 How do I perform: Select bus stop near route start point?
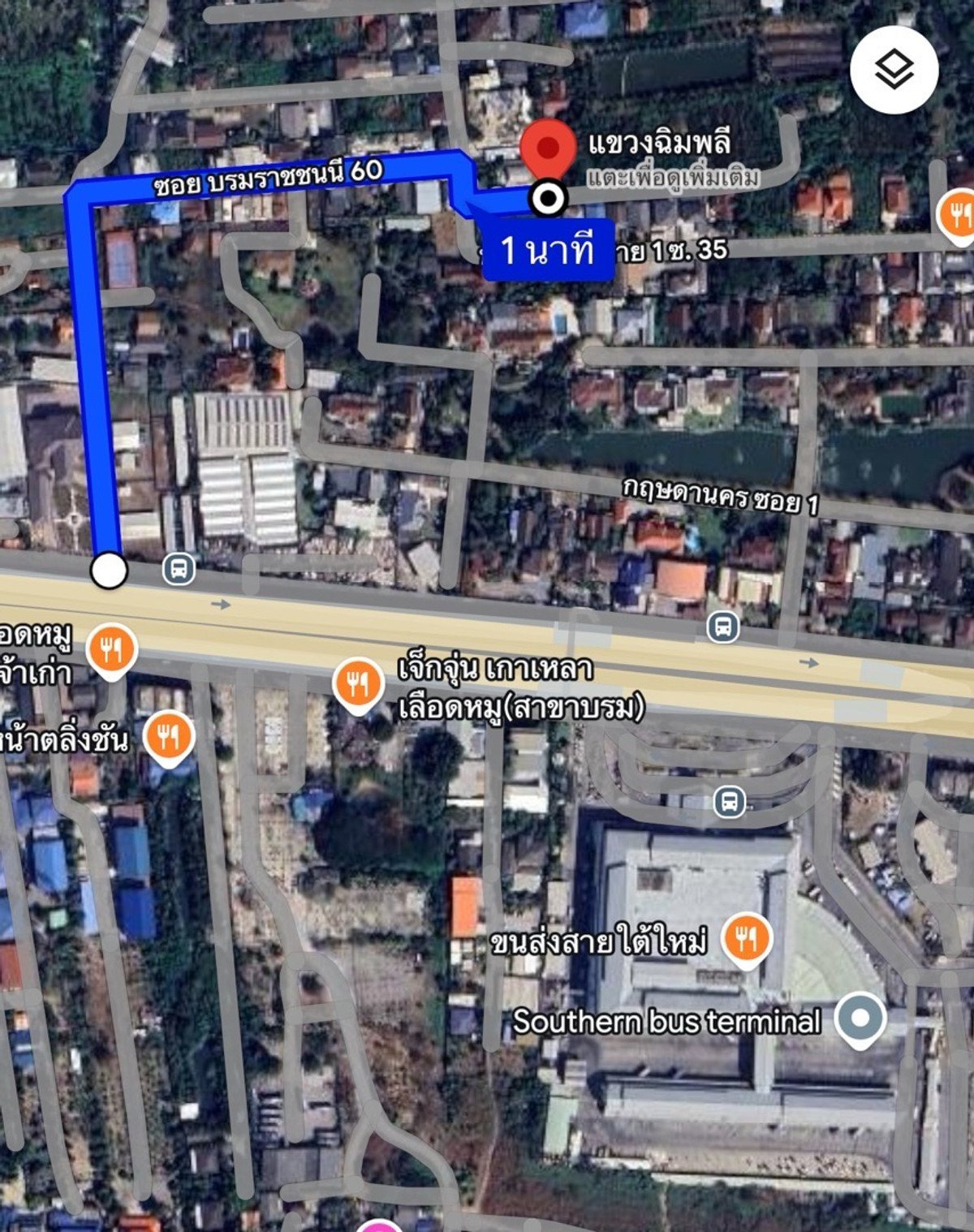(x=179, y=569)
